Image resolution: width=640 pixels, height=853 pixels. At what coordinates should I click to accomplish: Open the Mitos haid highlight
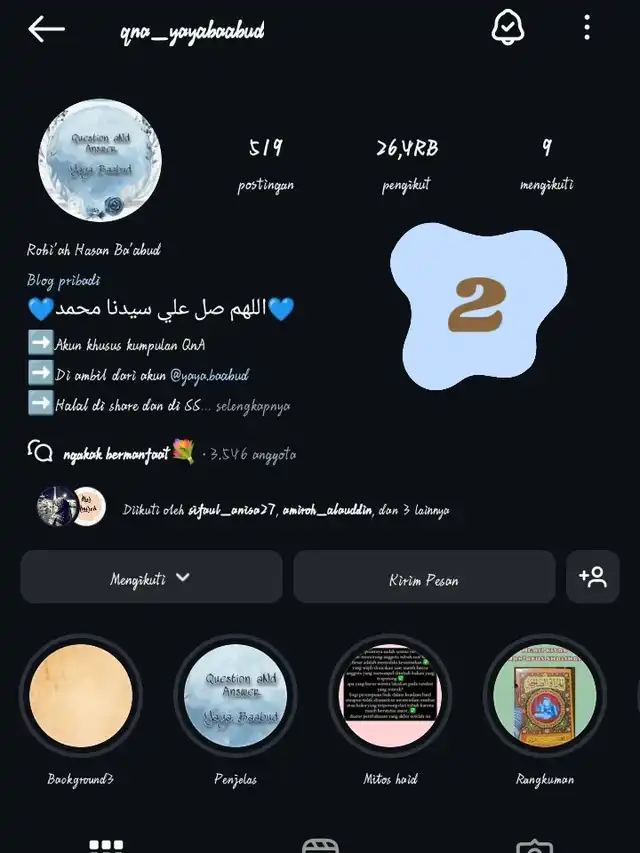(390, 696)
